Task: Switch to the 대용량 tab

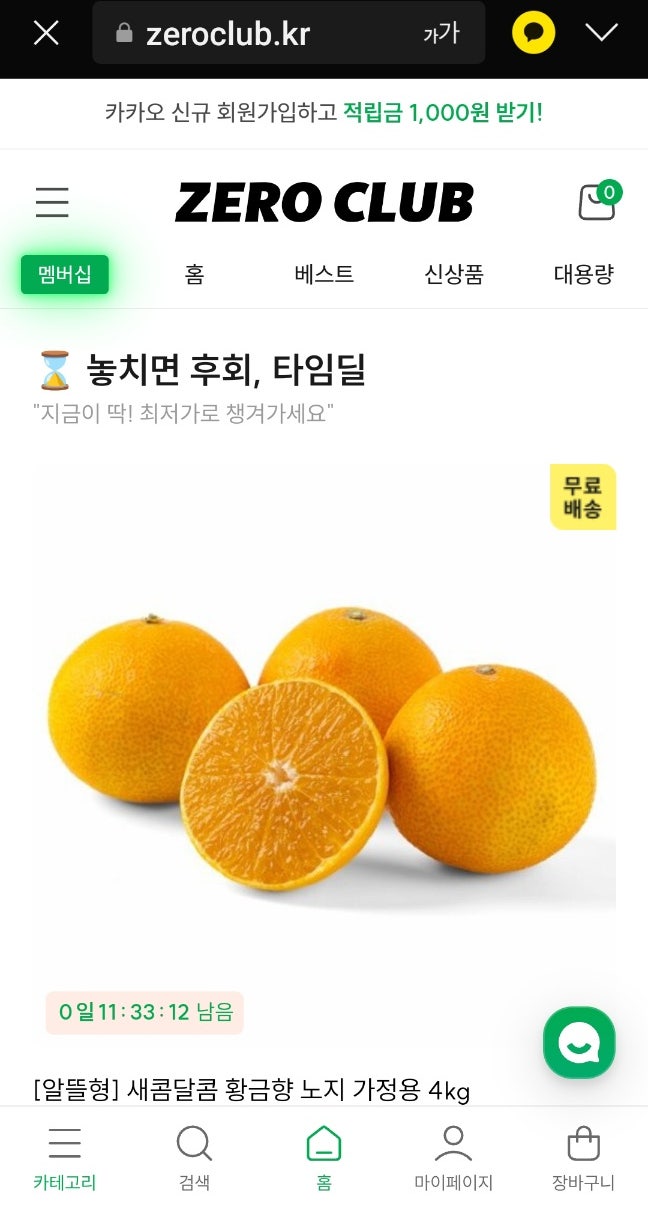Action: (x=583, y=274)
